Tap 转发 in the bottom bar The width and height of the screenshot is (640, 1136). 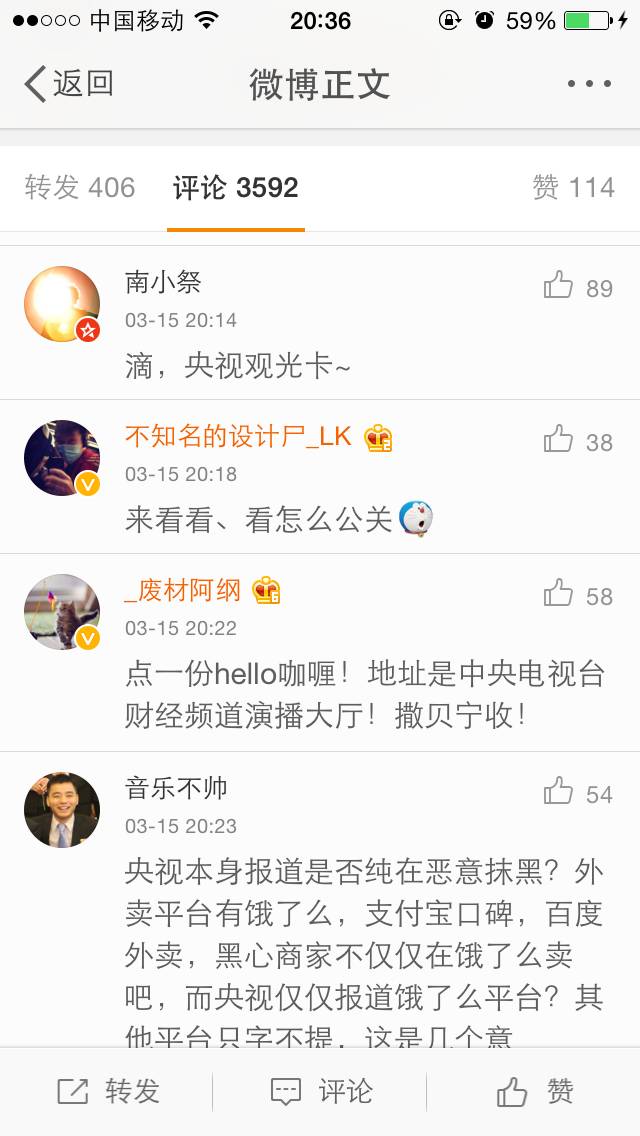(x=108, y=1091)
